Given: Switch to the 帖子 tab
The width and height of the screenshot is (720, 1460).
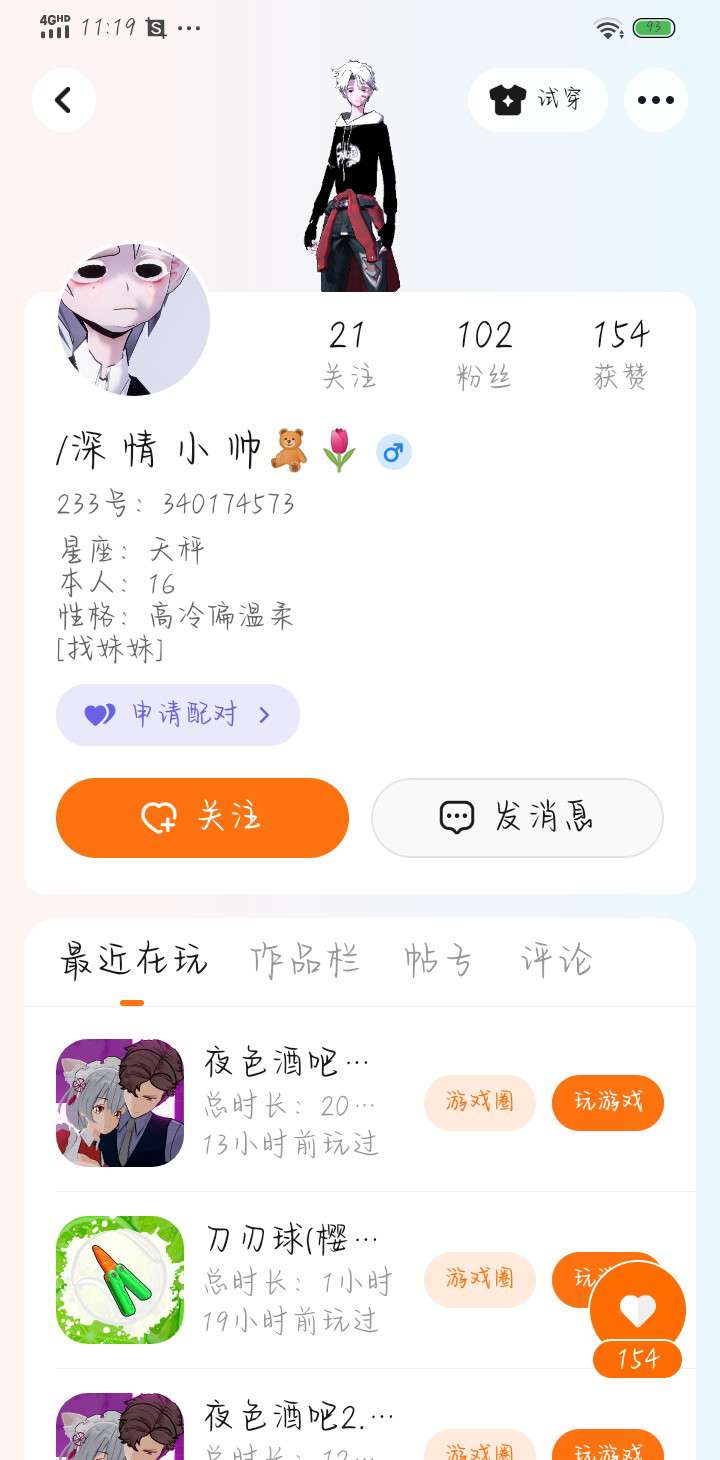Looking at the screenshot, I should 438,960.
